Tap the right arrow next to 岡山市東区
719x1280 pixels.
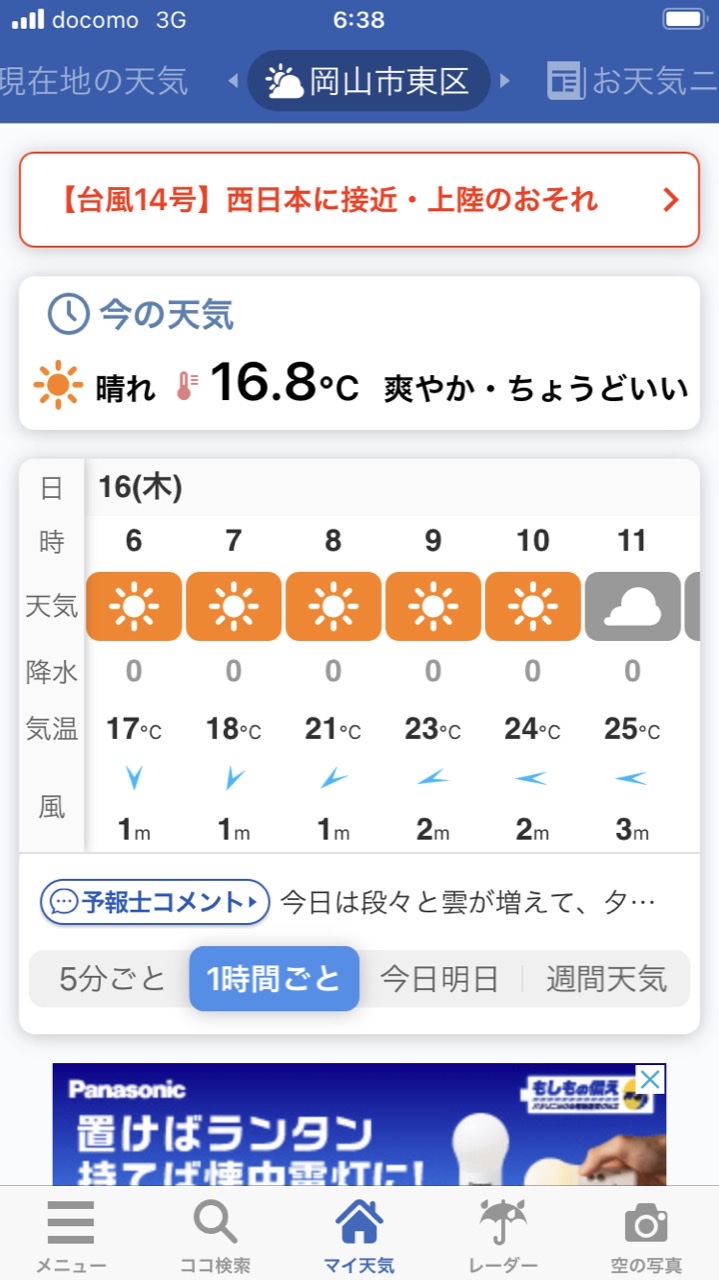point(505,81)
